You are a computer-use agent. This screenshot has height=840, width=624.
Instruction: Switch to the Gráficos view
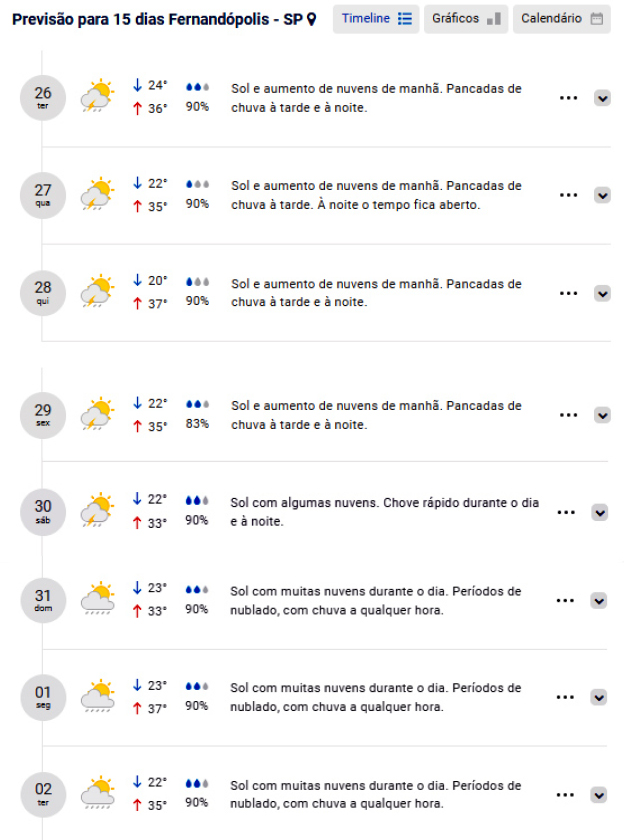[465, 19]
